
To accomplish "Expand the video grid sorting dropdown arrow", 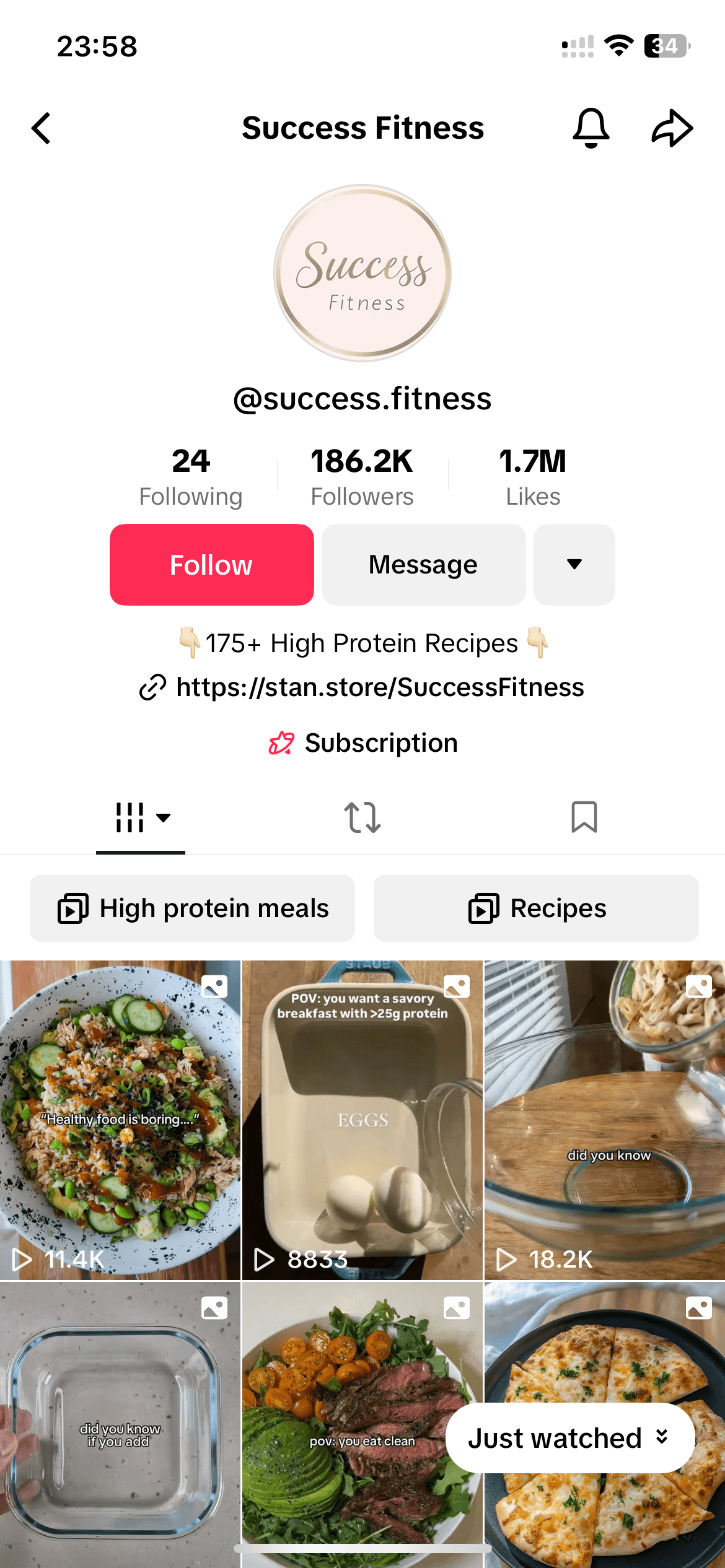I will pos(164,817).
